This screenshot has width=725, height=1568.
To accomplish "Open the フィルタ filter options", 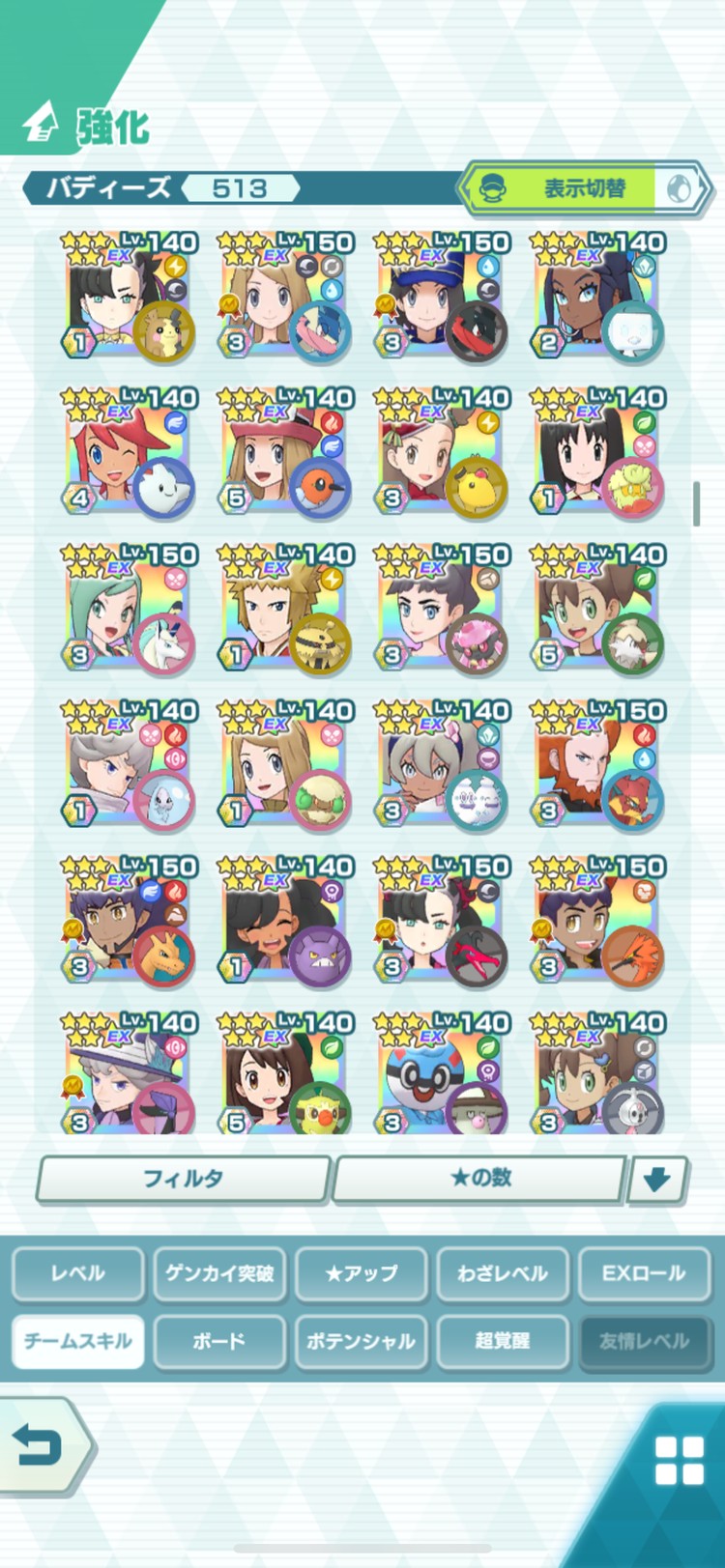I will (184, 1179).
